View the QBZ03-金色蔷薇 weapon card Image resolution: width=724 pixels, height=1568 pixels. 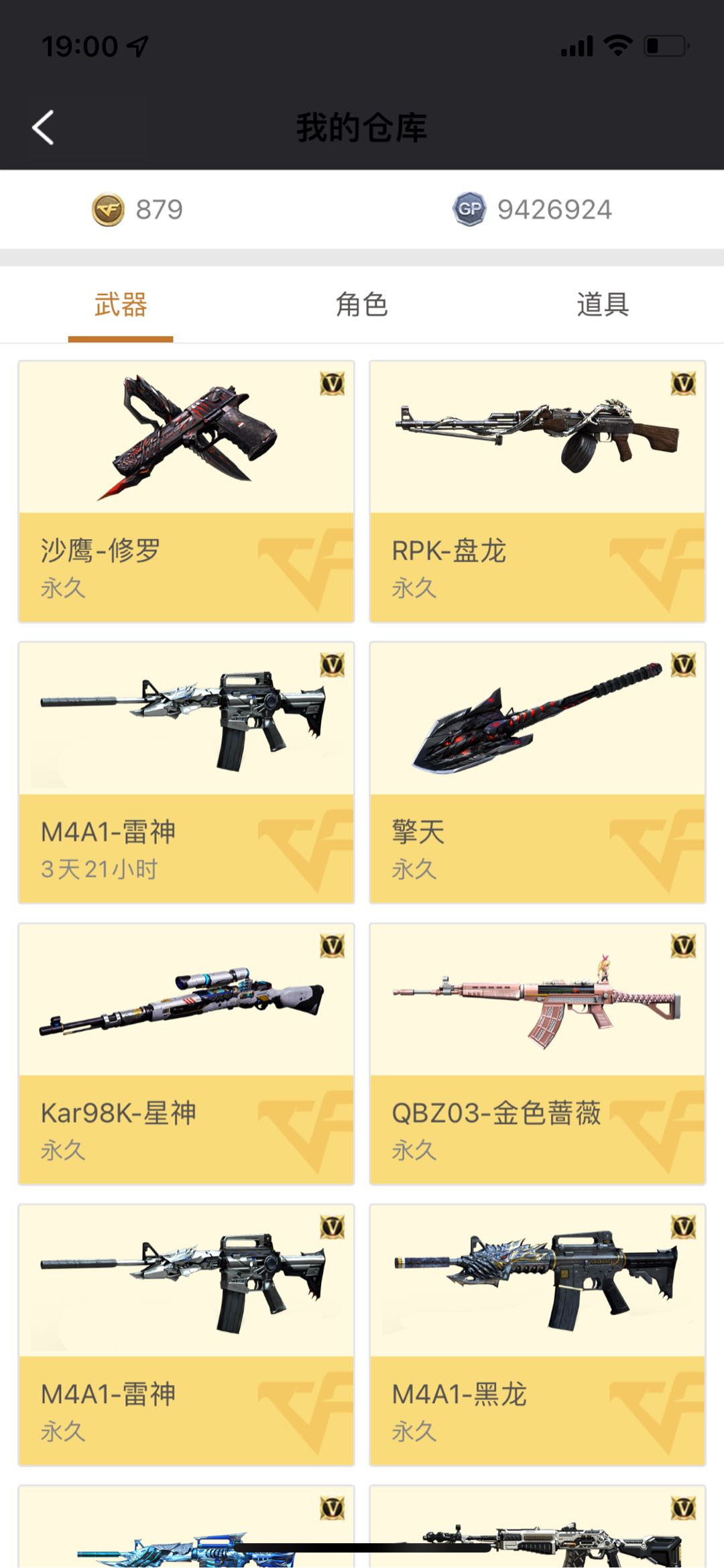538,1054
